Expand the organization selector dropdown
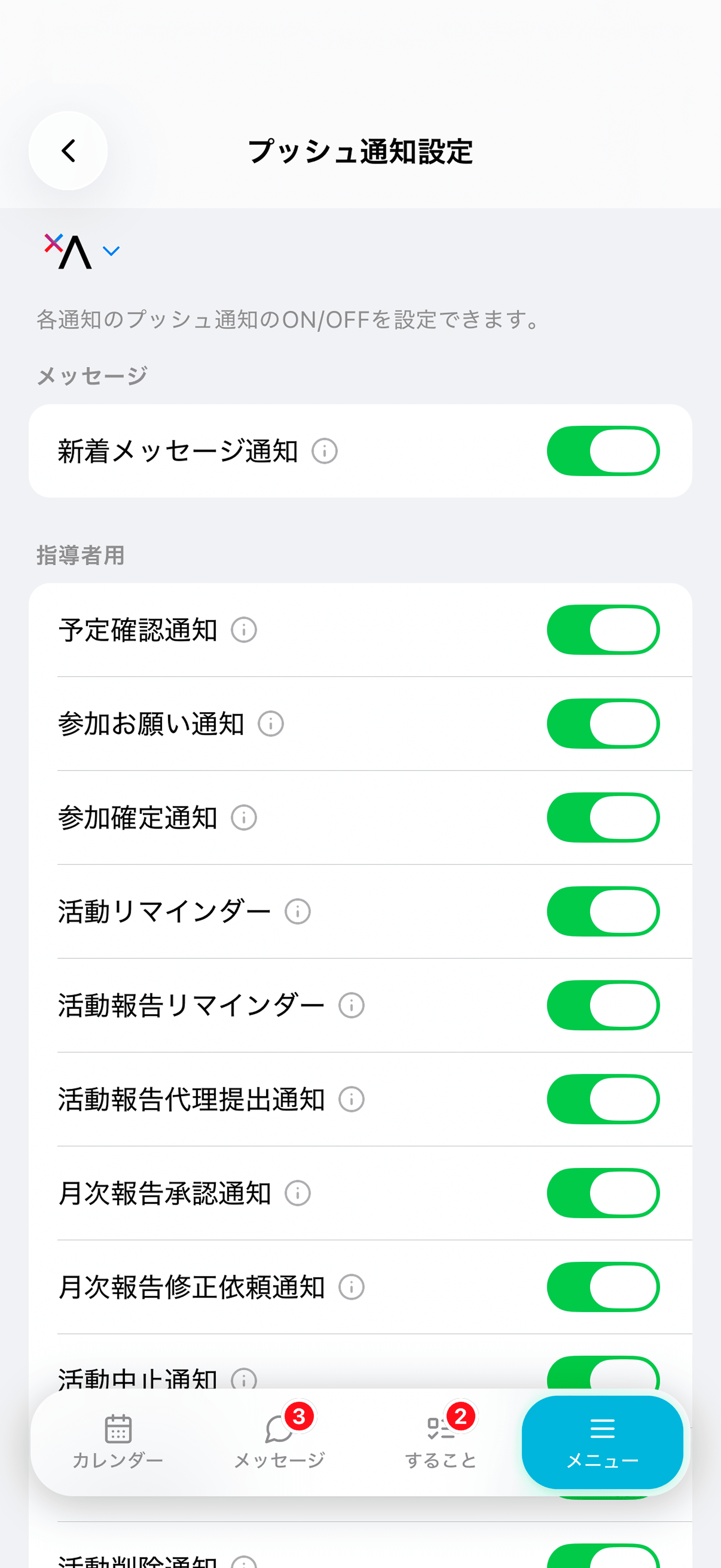The image size is (721, 1568). pos(111,252)
